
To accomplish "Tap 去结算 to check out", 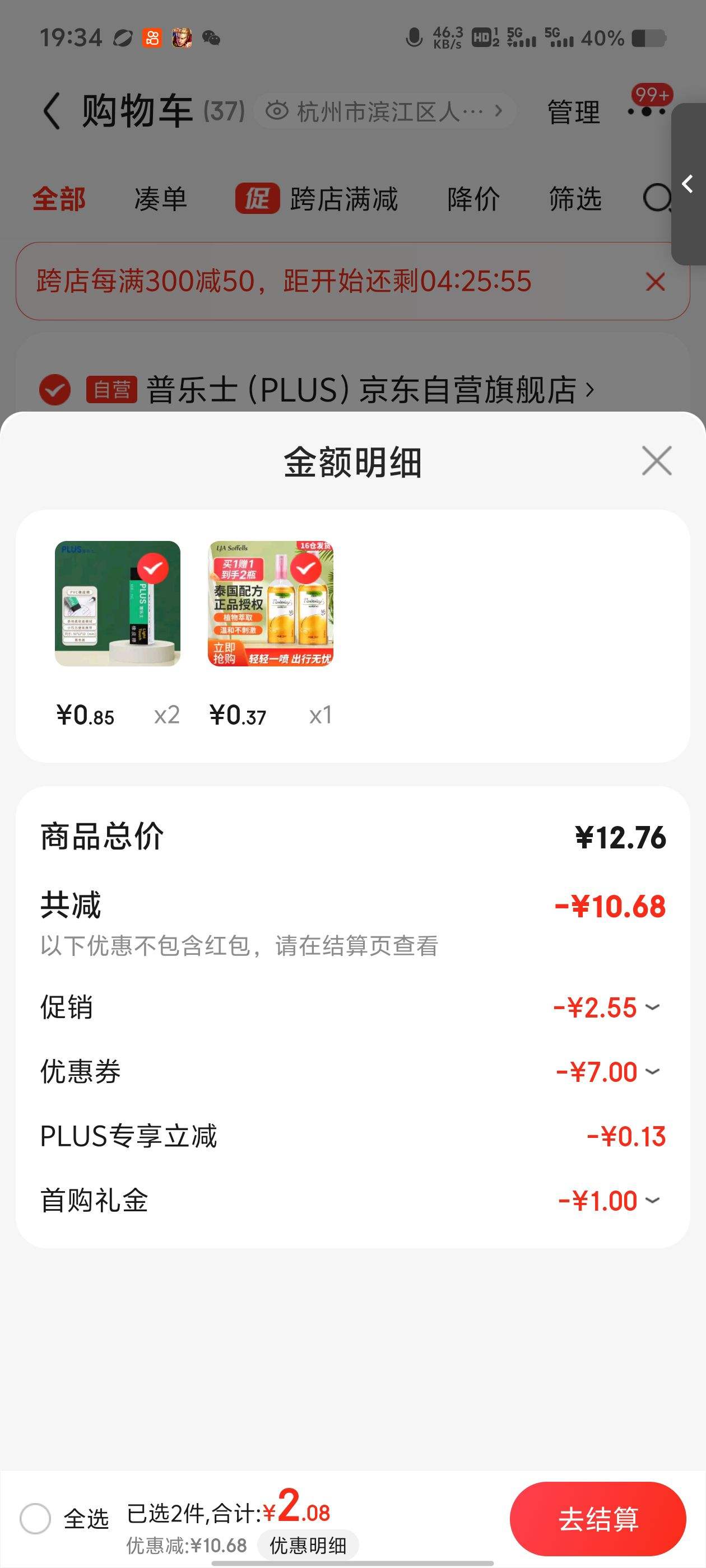I will [x=597, y=1519].
